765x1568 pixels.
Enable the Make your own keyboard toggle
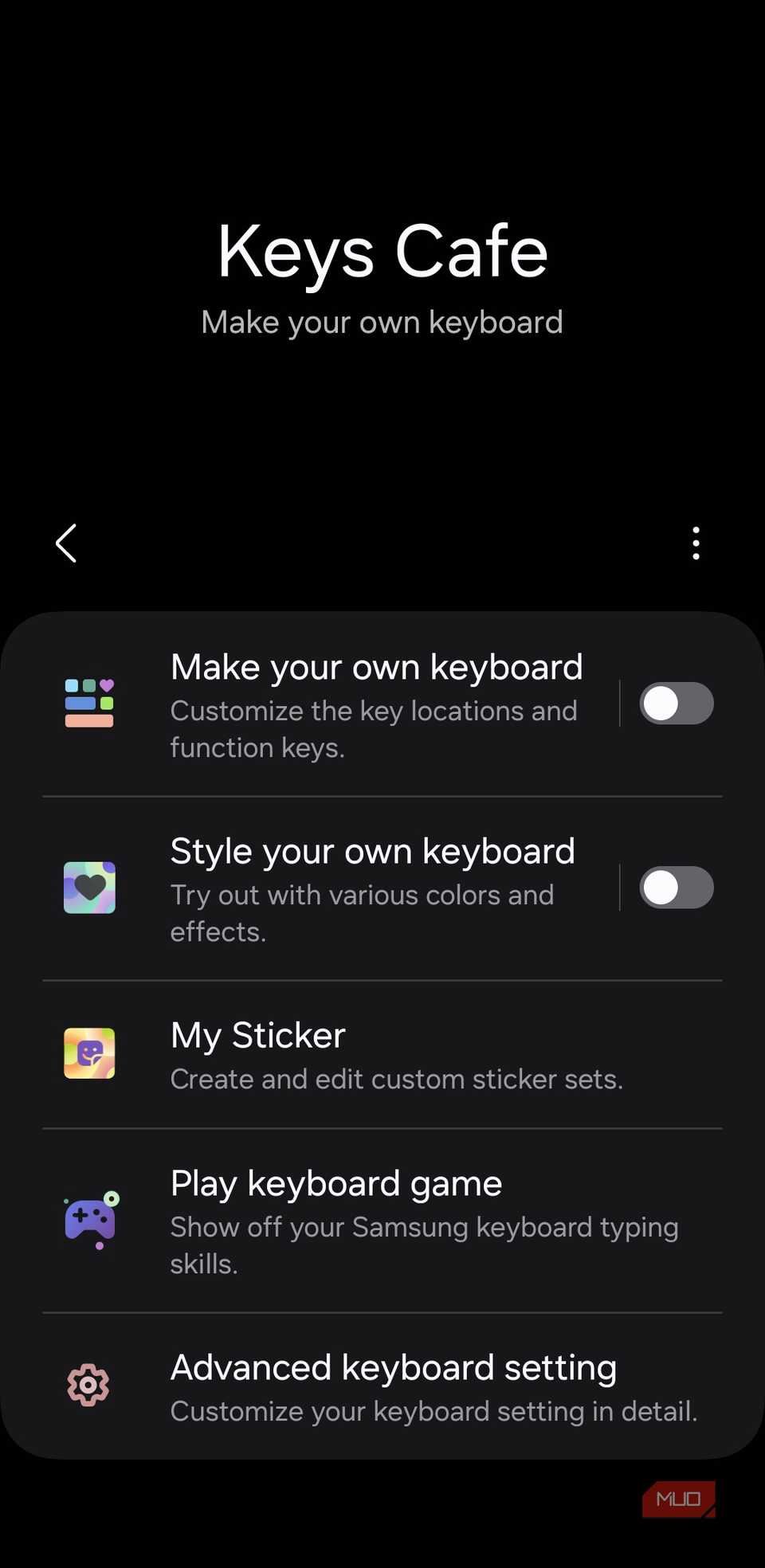pos(677,703)
